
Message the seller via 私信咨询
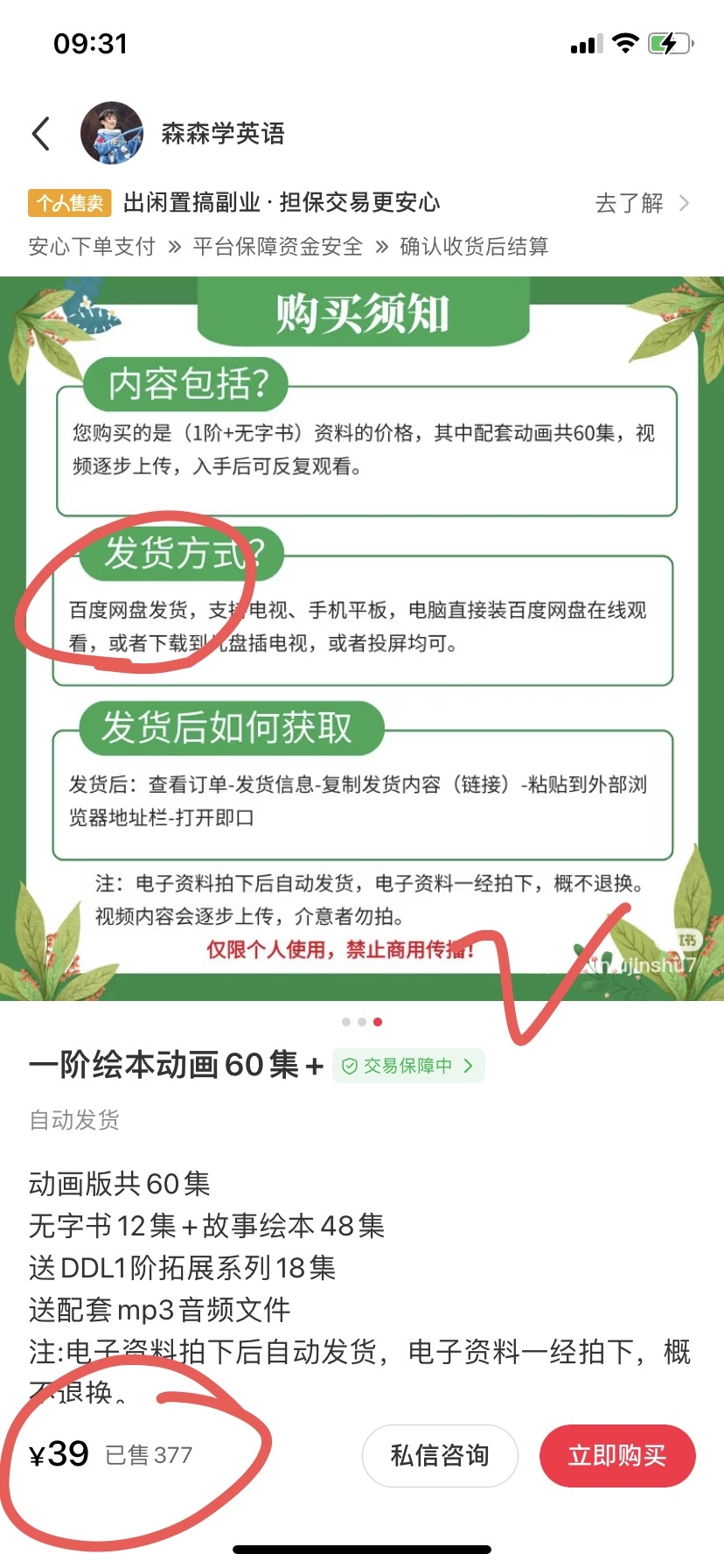(440, 1455)
